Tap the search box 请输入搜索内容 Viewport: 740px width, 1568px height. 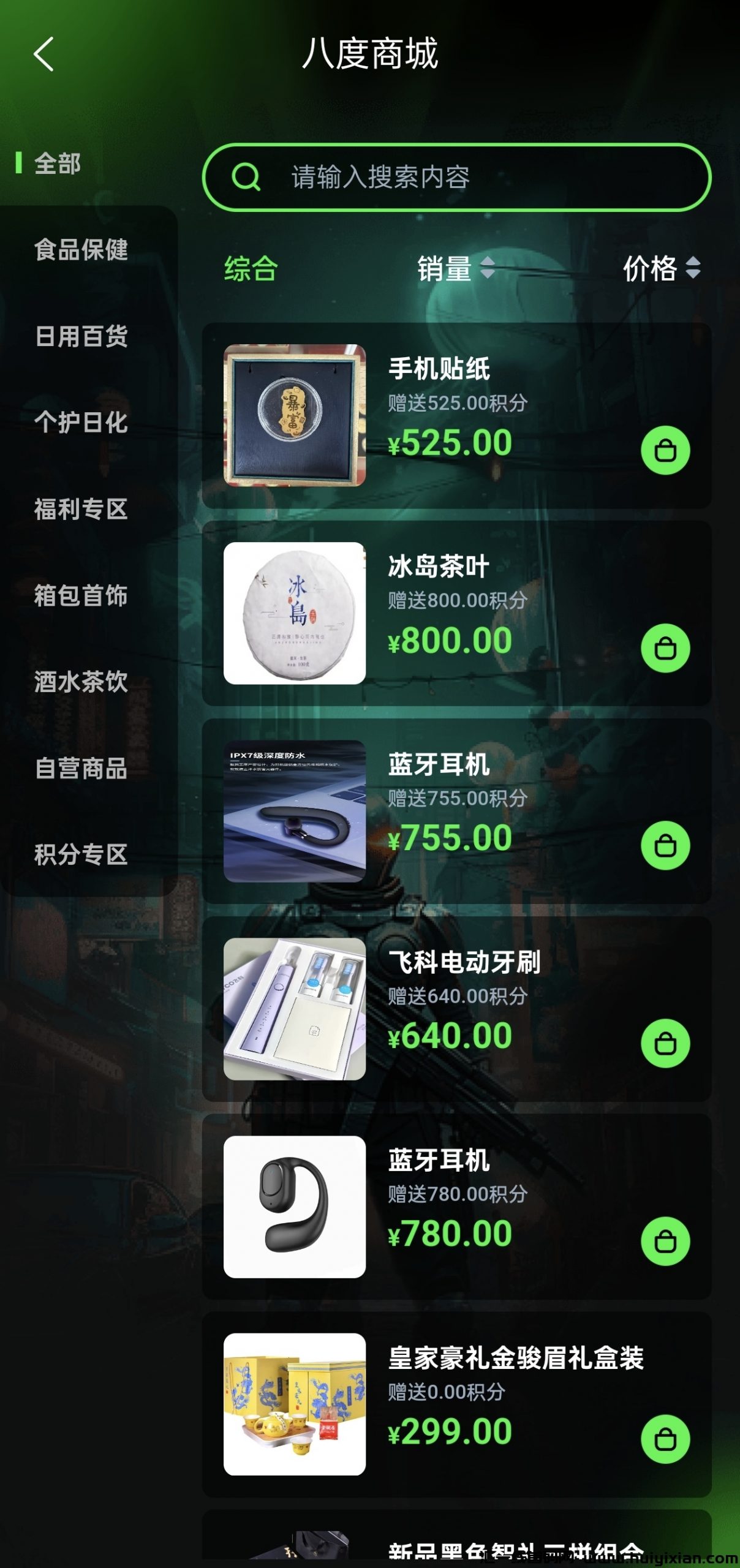[x=456, y=178]
